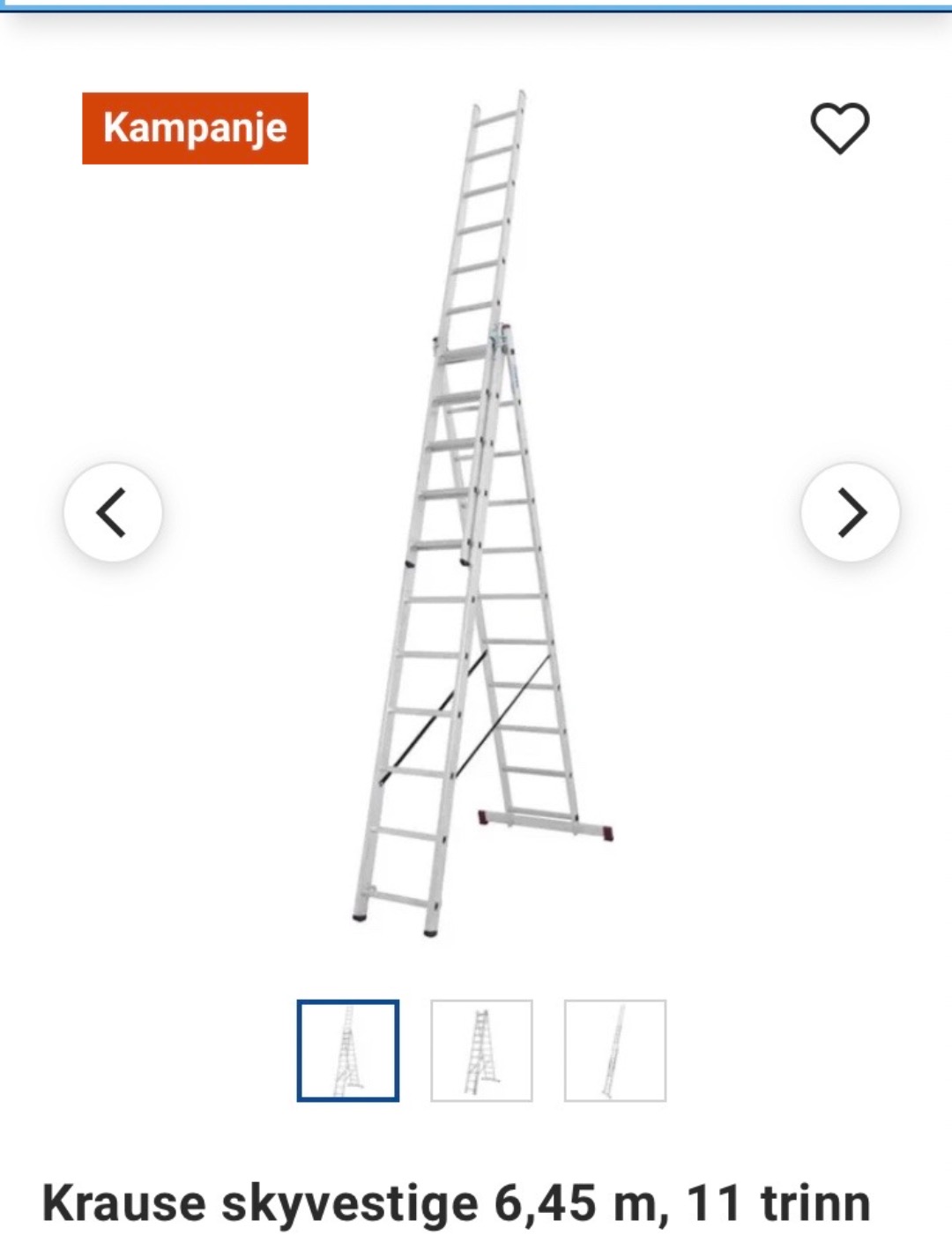Select the first ladder thumbnail
952x1250 pixels.
(348, 1051)
